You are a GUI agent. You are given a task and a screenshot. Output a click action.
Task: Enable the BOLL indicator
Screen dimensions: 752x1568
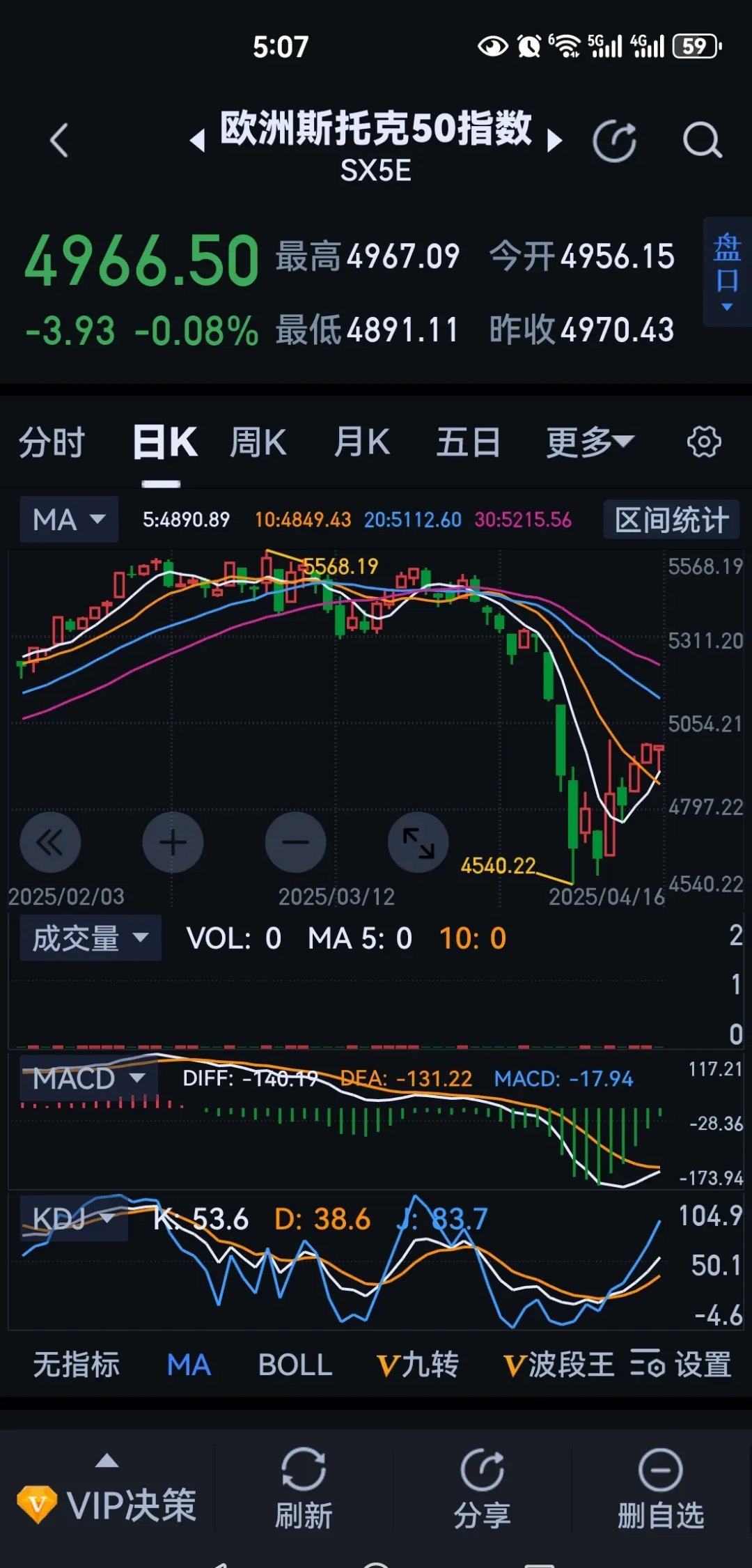[x=295, y=1365]
